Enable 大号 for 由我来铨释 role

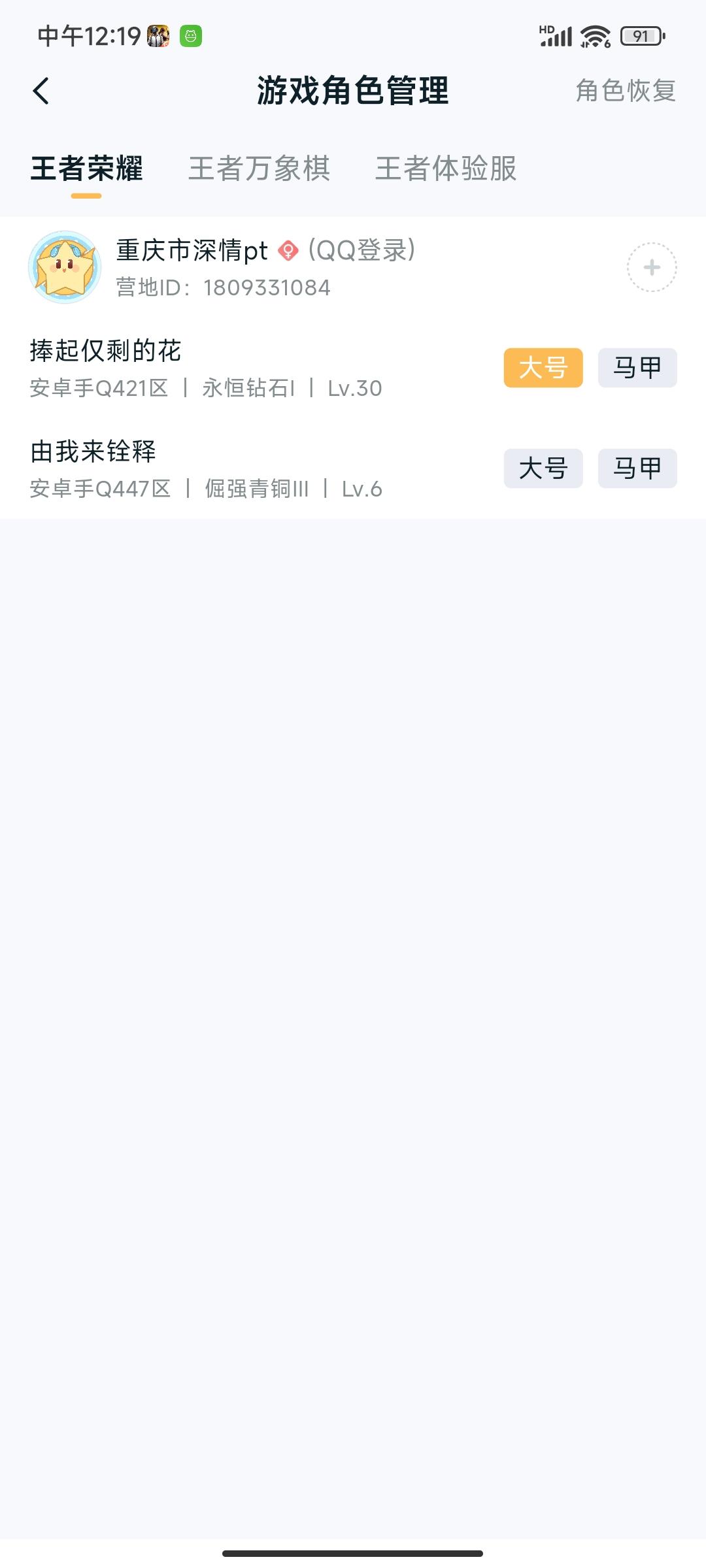tap(543, 468)
